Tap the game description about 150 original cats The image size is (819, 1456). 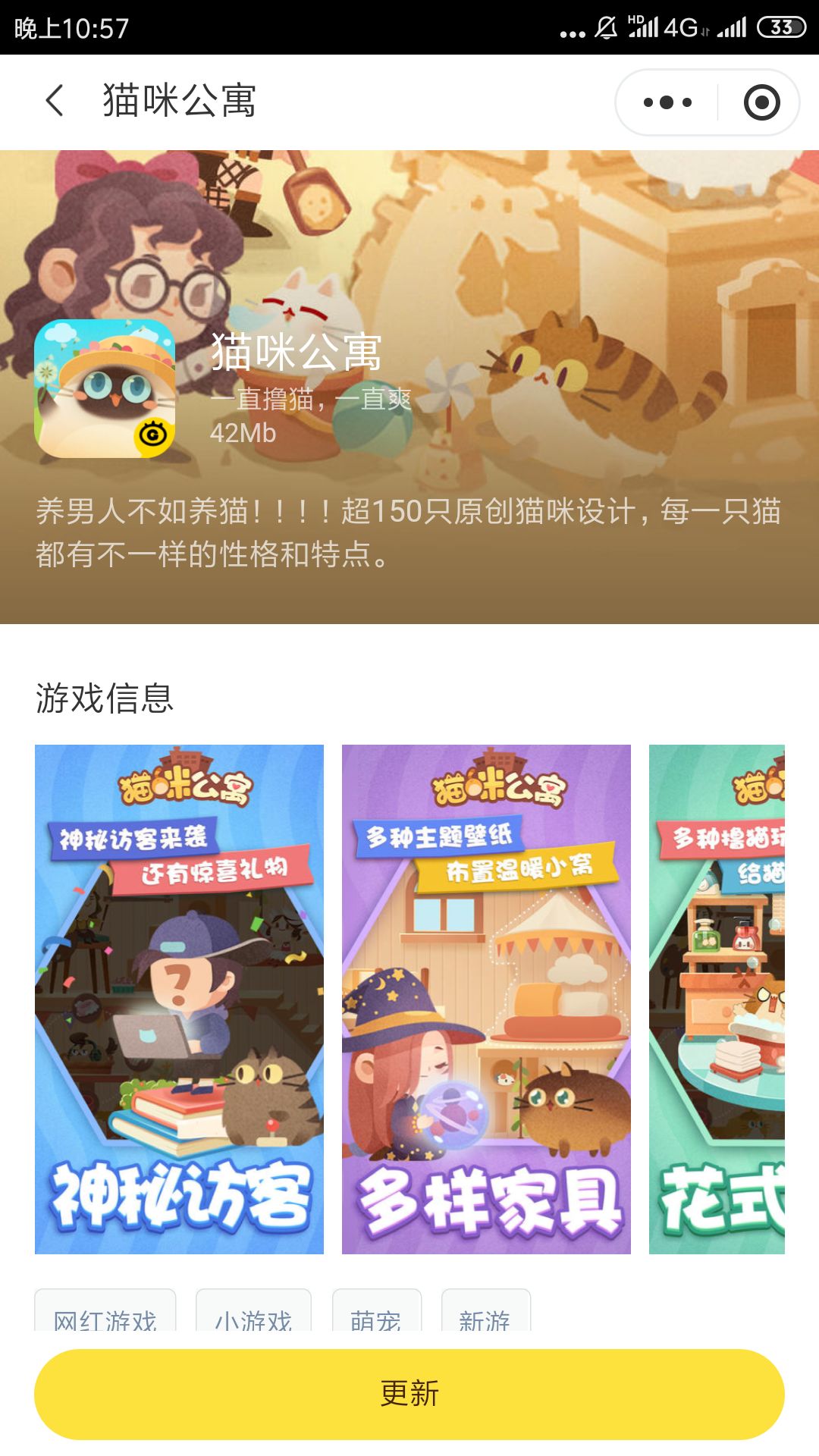coord(409,536)
